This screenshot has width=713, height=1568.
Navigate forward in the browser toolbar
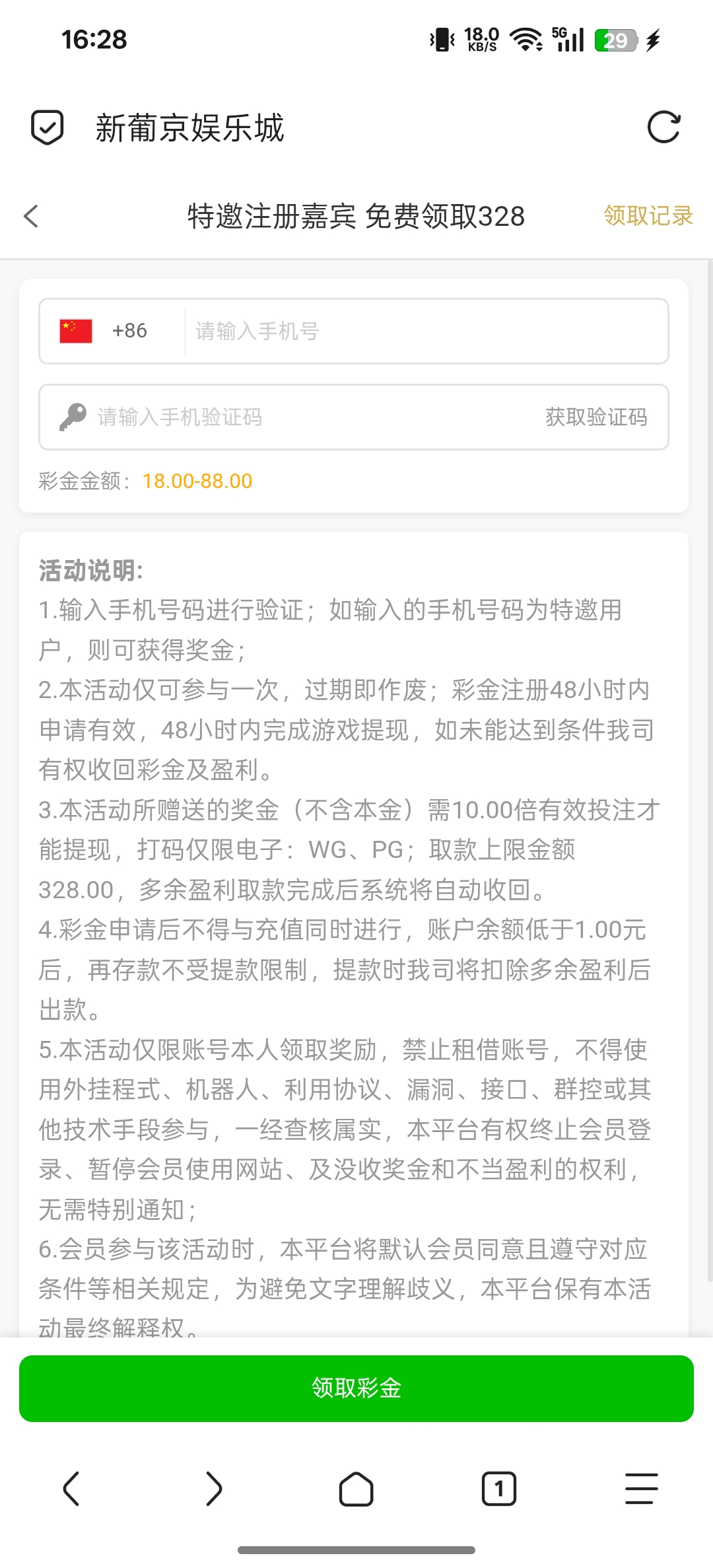pyautogui.click(x=214, y=1489)
